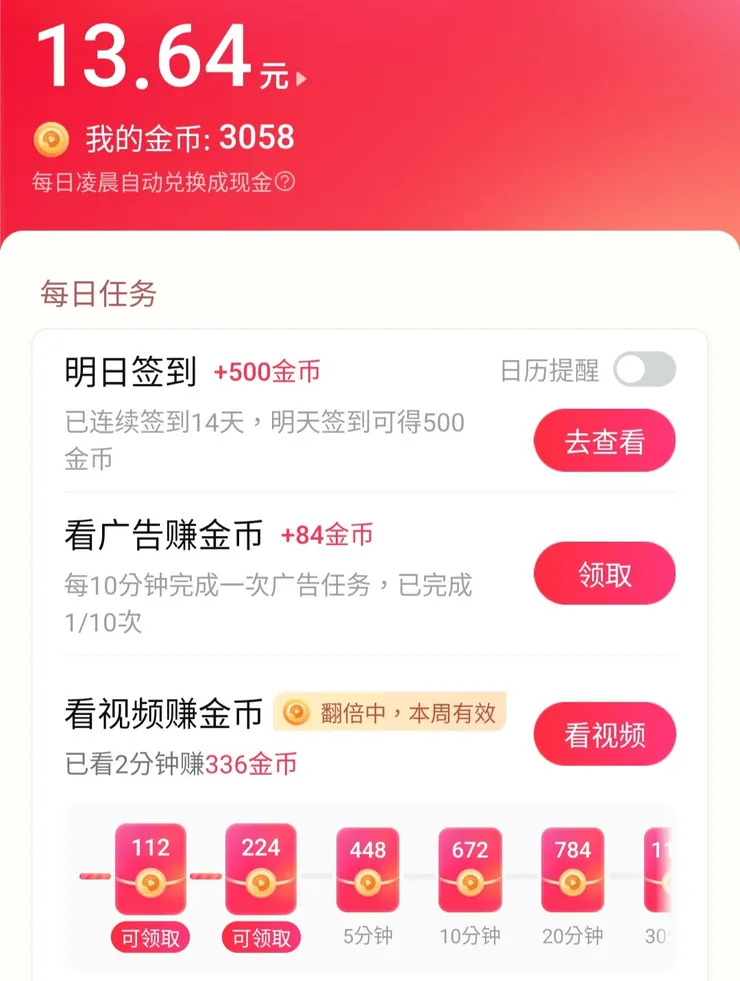The image size is (740, 981).
Task: Tap the 可领取 tag under the 224 packet
Action: pyautogui.click(x=260, y=938)
